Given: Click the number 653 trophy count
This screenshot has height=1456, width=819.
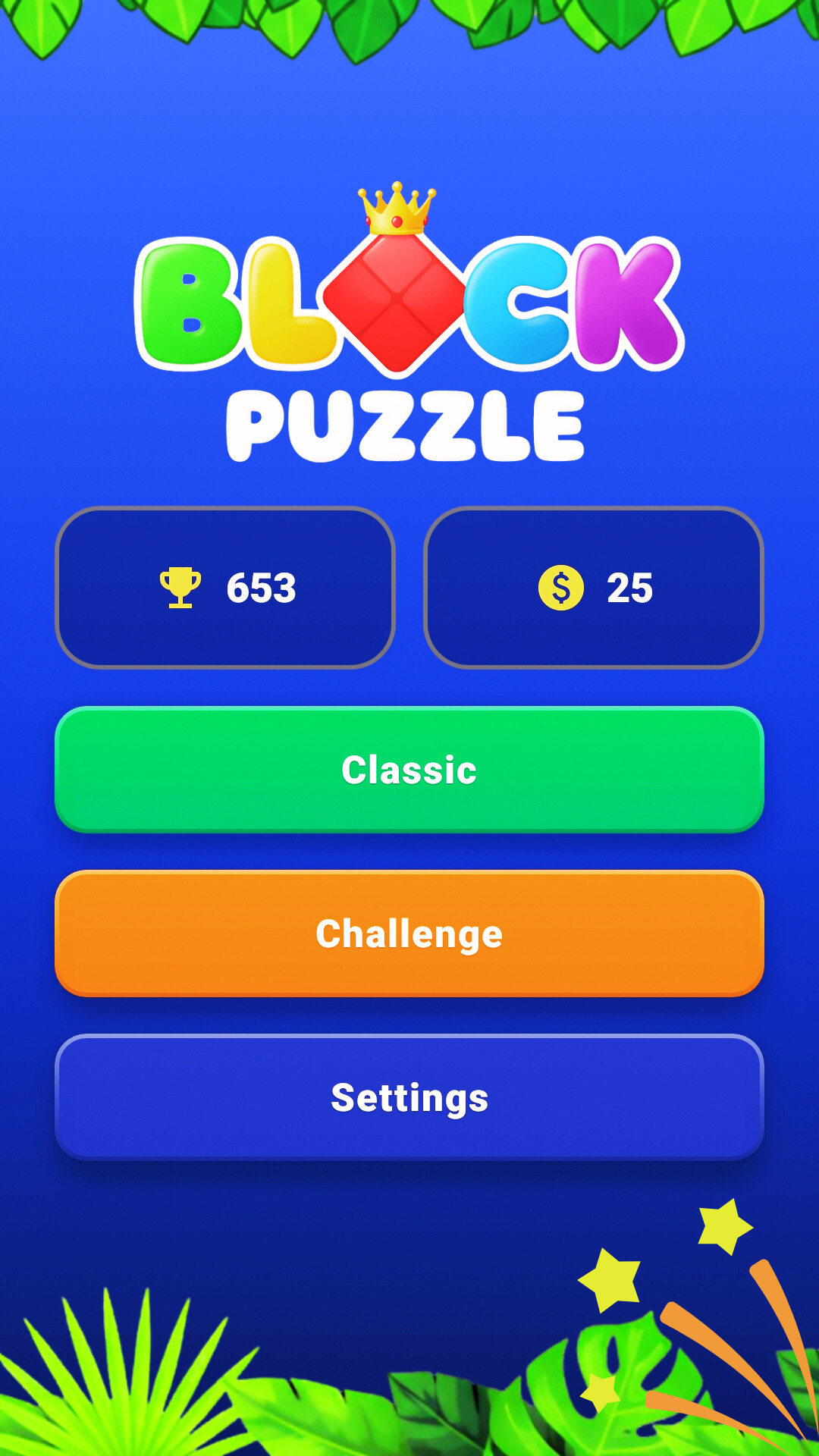Looking at the screenshot, I should (262, 588).
